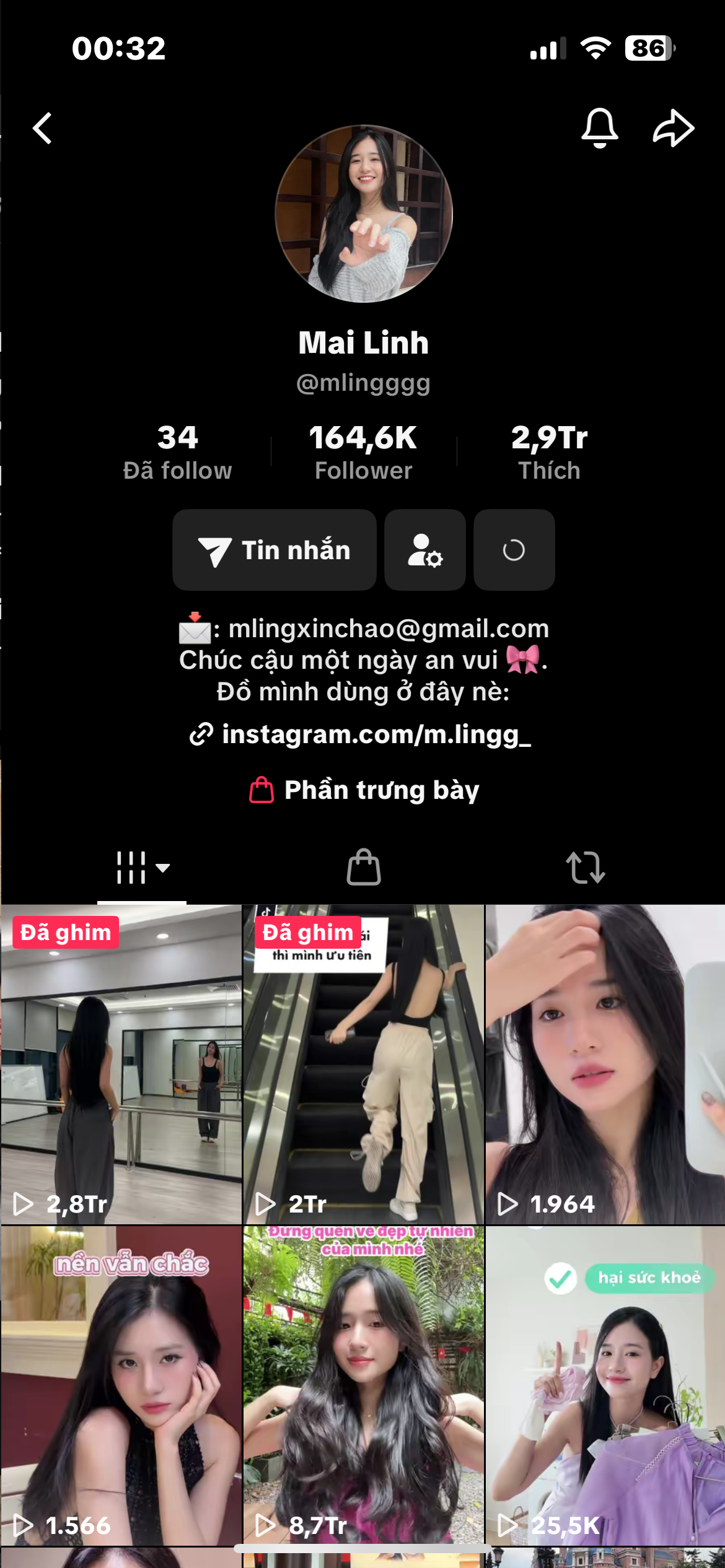Screen dimensions: 725x1568
Task: View the Đã follow list
Action: pos(177,452)
